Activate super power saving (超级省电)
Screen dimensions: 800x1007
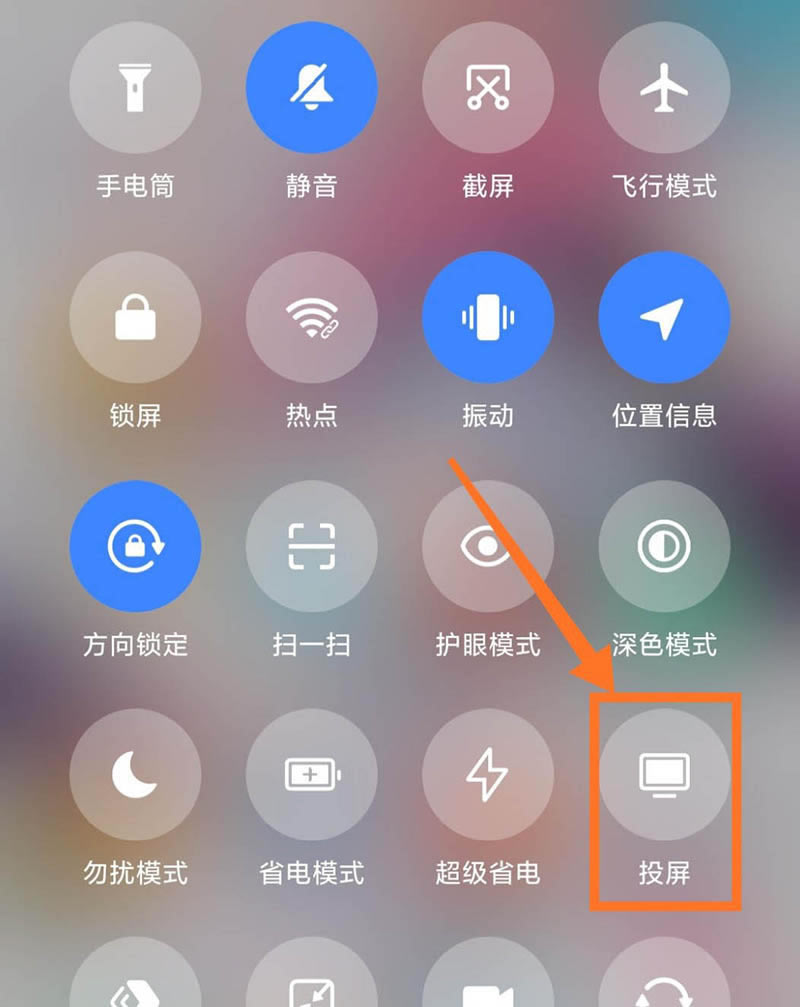(488, 775)
